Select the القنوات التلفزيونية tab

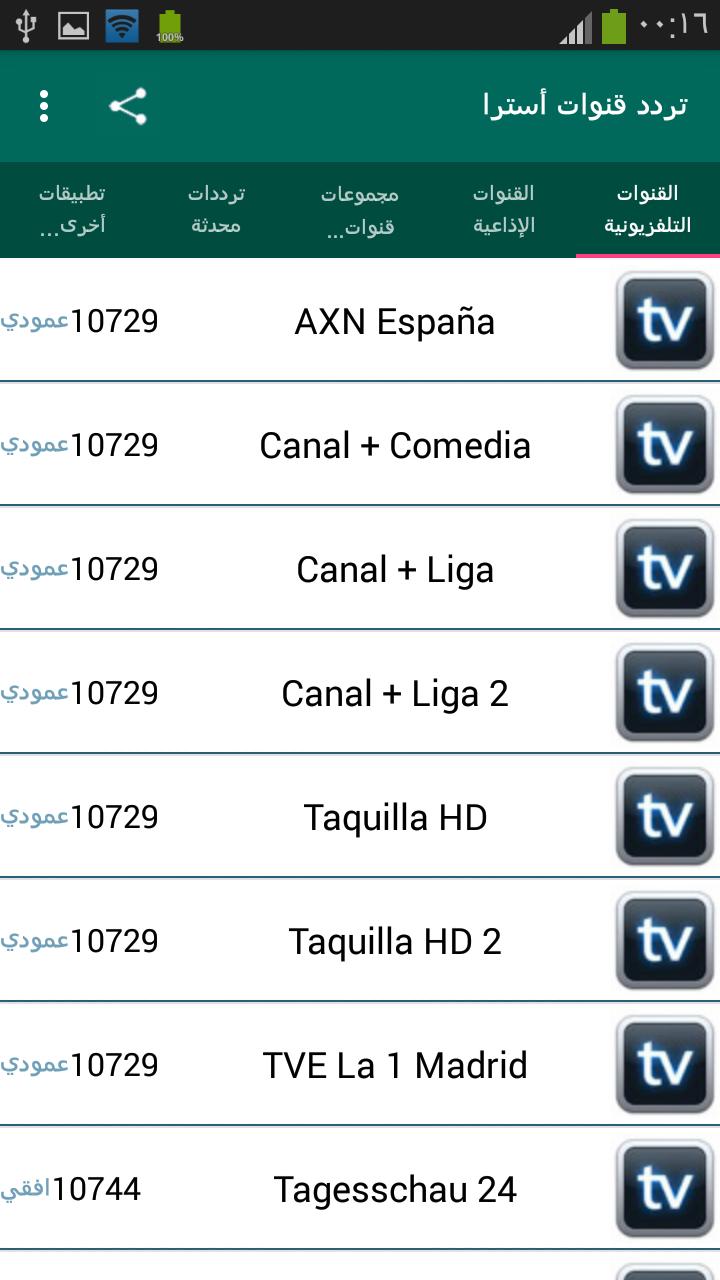(x=648, y=209)
